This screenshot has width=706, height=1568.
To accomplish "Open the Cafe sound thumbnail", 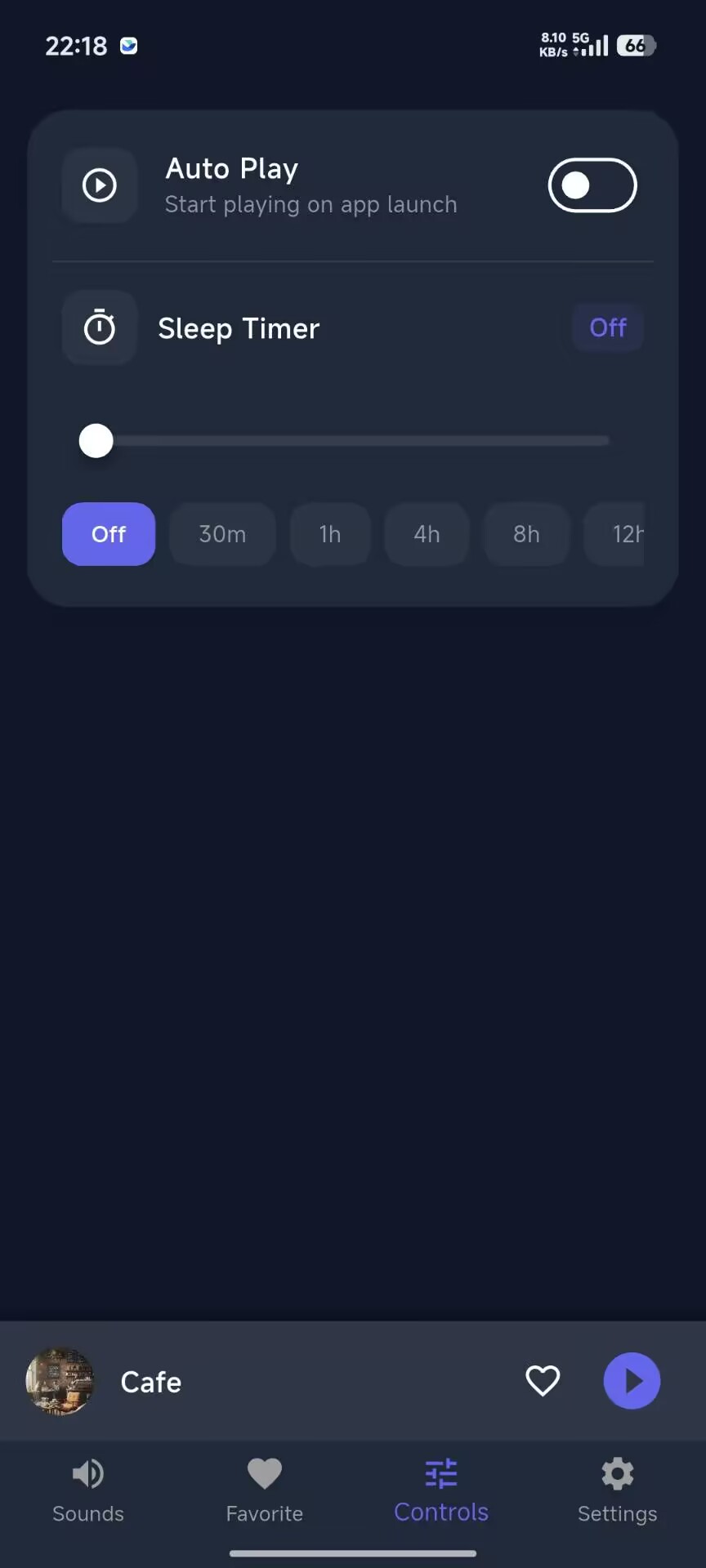I will [x=60, y=1381].
